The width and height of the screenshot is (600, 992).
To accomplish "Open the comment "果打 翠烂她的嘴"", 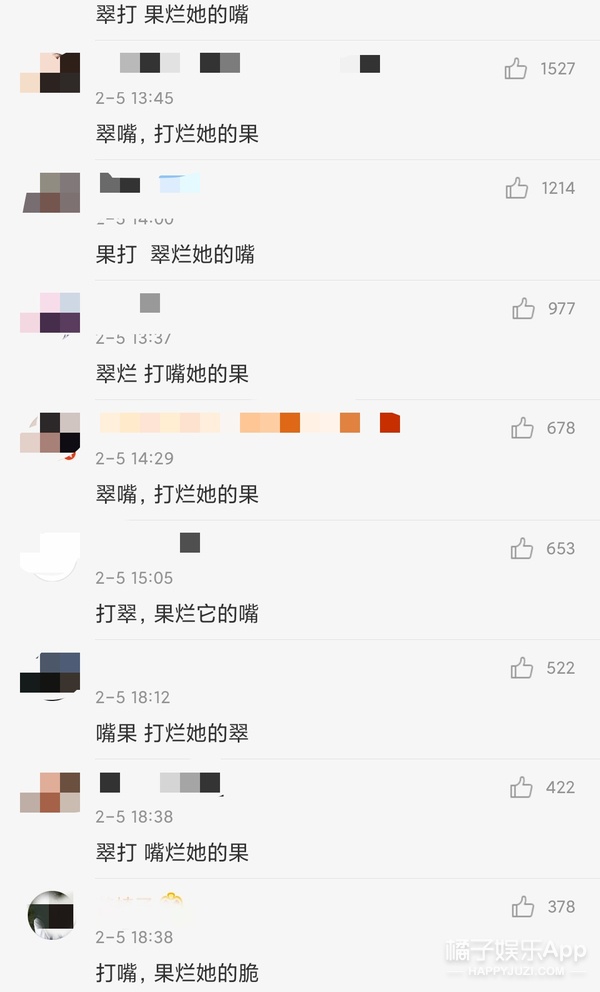I will [x=175, y=254].
